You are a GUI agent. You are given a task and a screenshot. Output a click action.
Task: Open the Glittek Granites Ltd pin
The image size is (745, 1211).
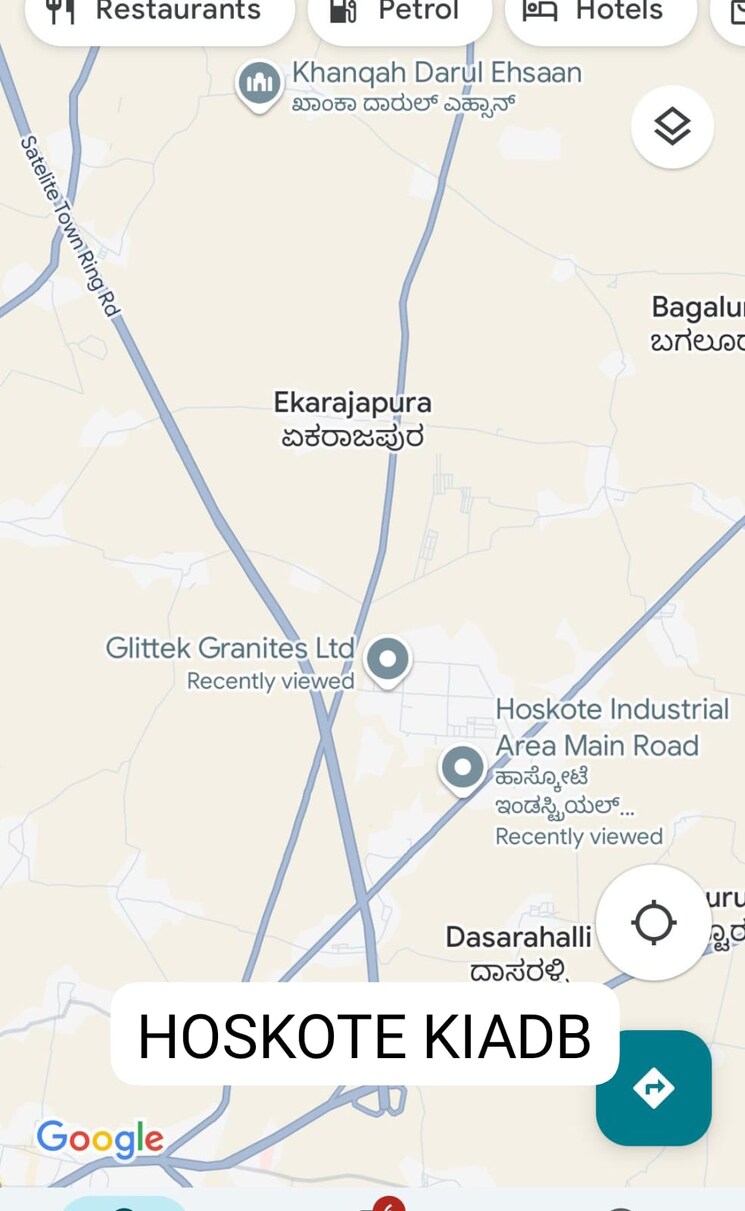388,660
